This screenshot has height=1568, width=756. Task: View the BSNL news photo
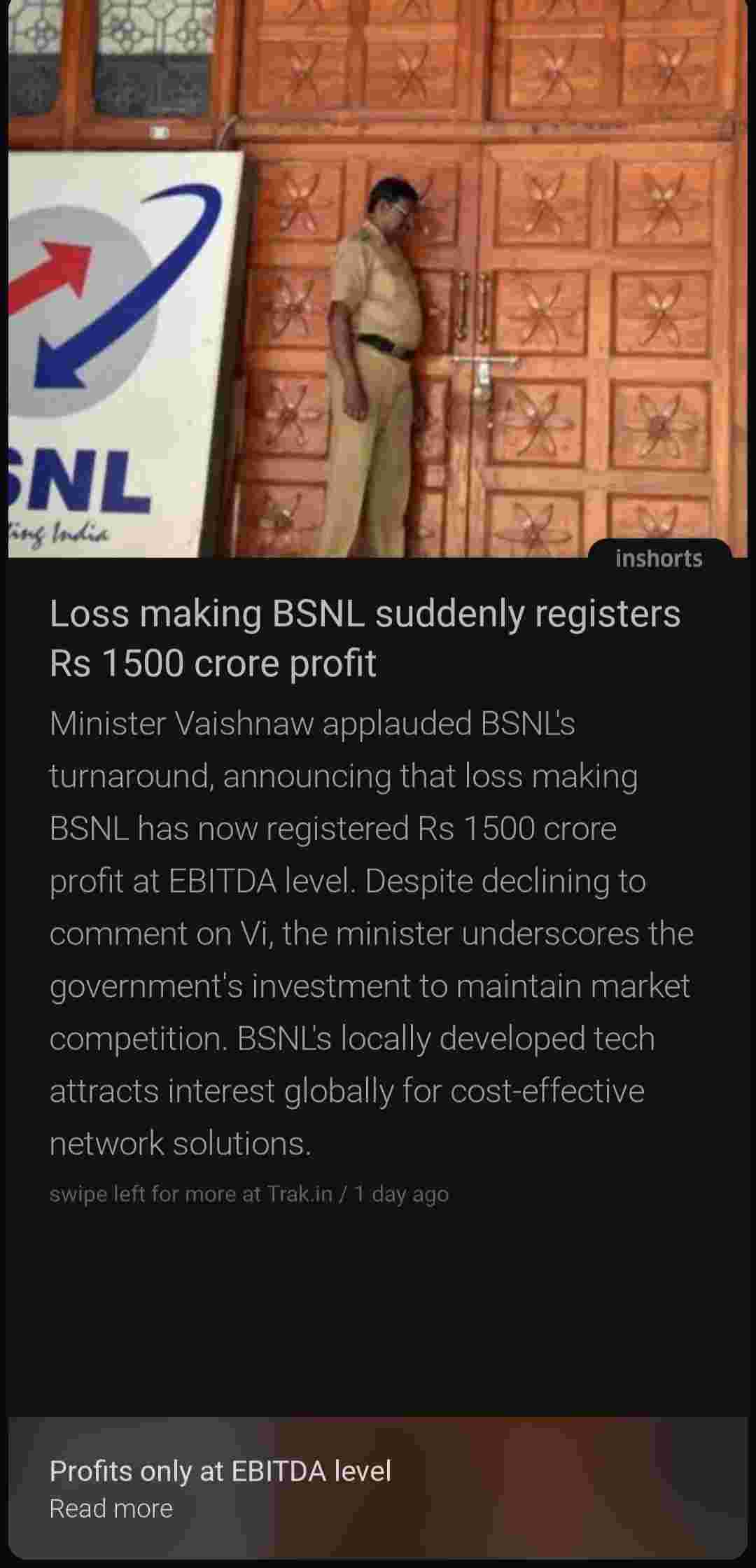point(378,280)
